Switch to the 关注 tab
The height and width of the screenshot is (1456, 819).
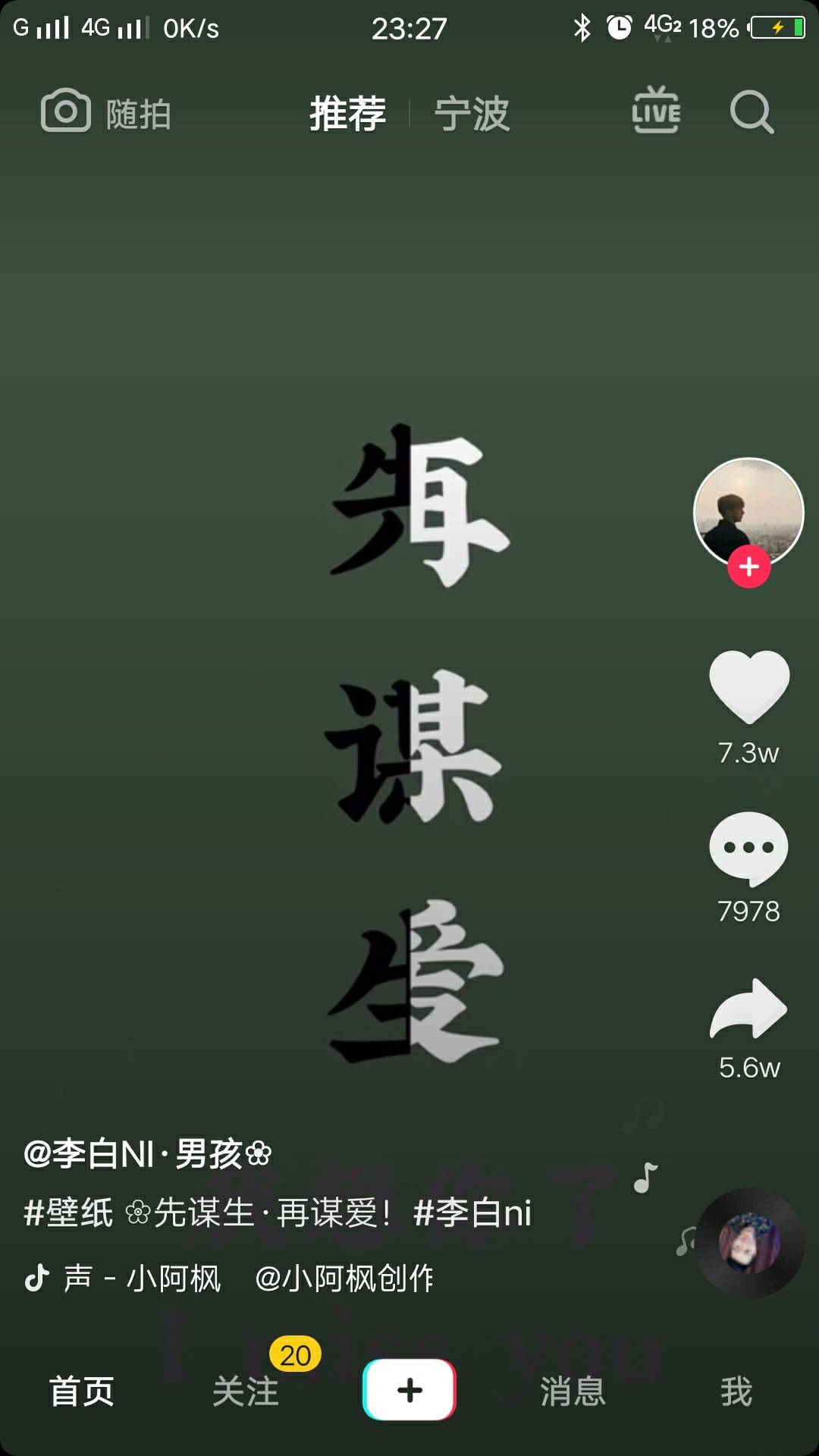[x=245, y=1392]
